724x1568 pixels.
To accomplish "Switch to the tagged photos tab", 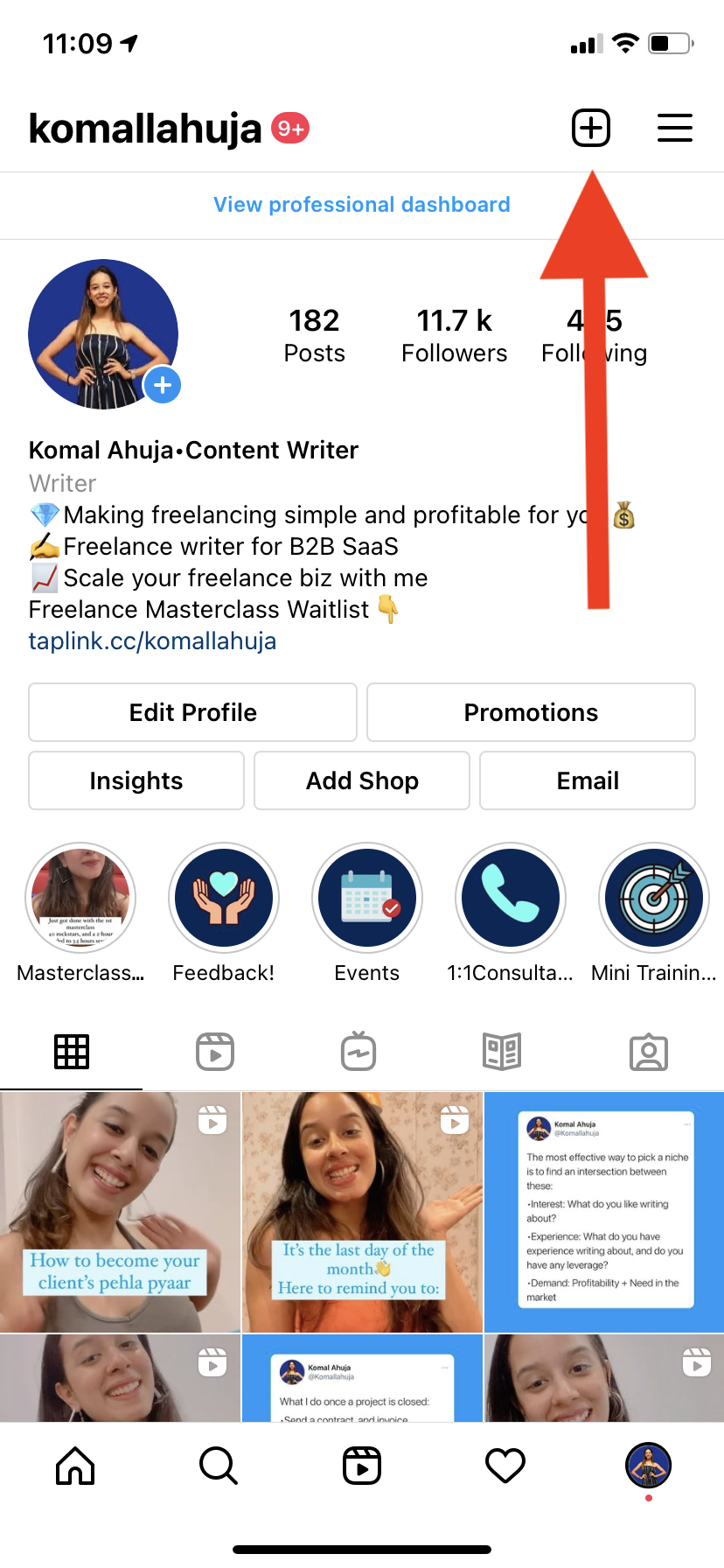I will click(648, 1052).
